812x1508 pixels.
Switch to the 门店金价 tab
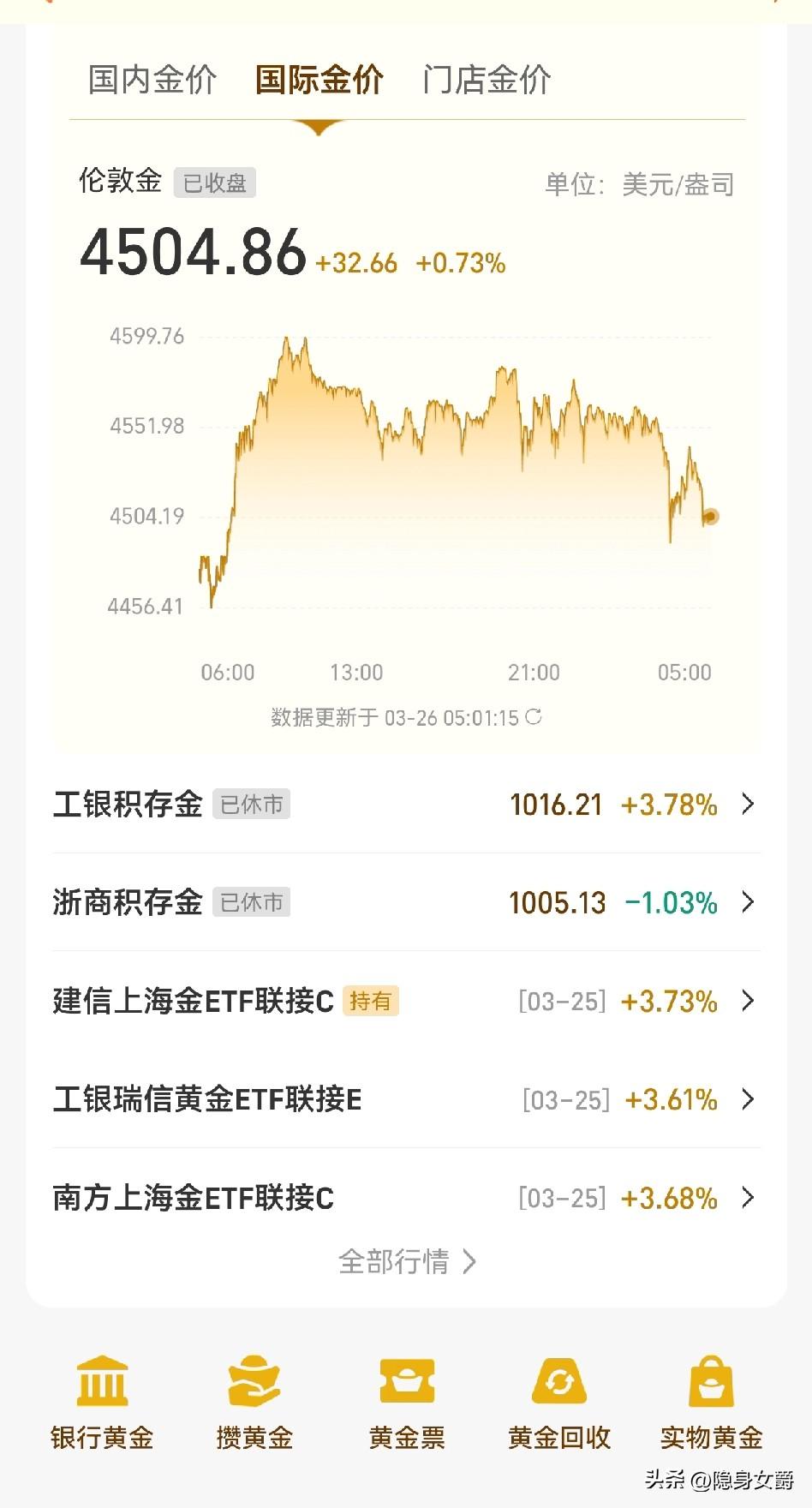pos(486,79)
